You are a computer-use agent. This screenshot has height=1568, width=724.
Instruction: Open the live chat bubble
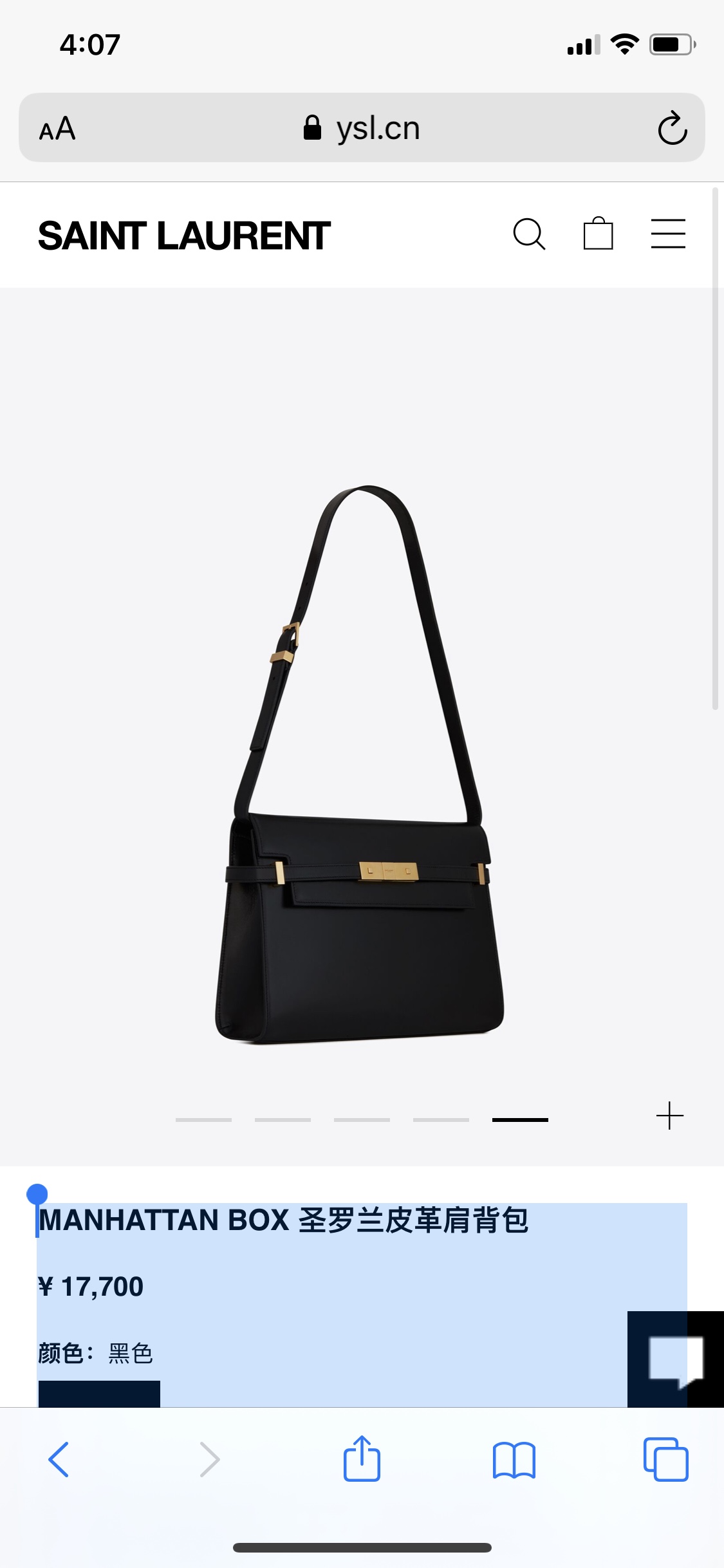tap(674, 1359)
